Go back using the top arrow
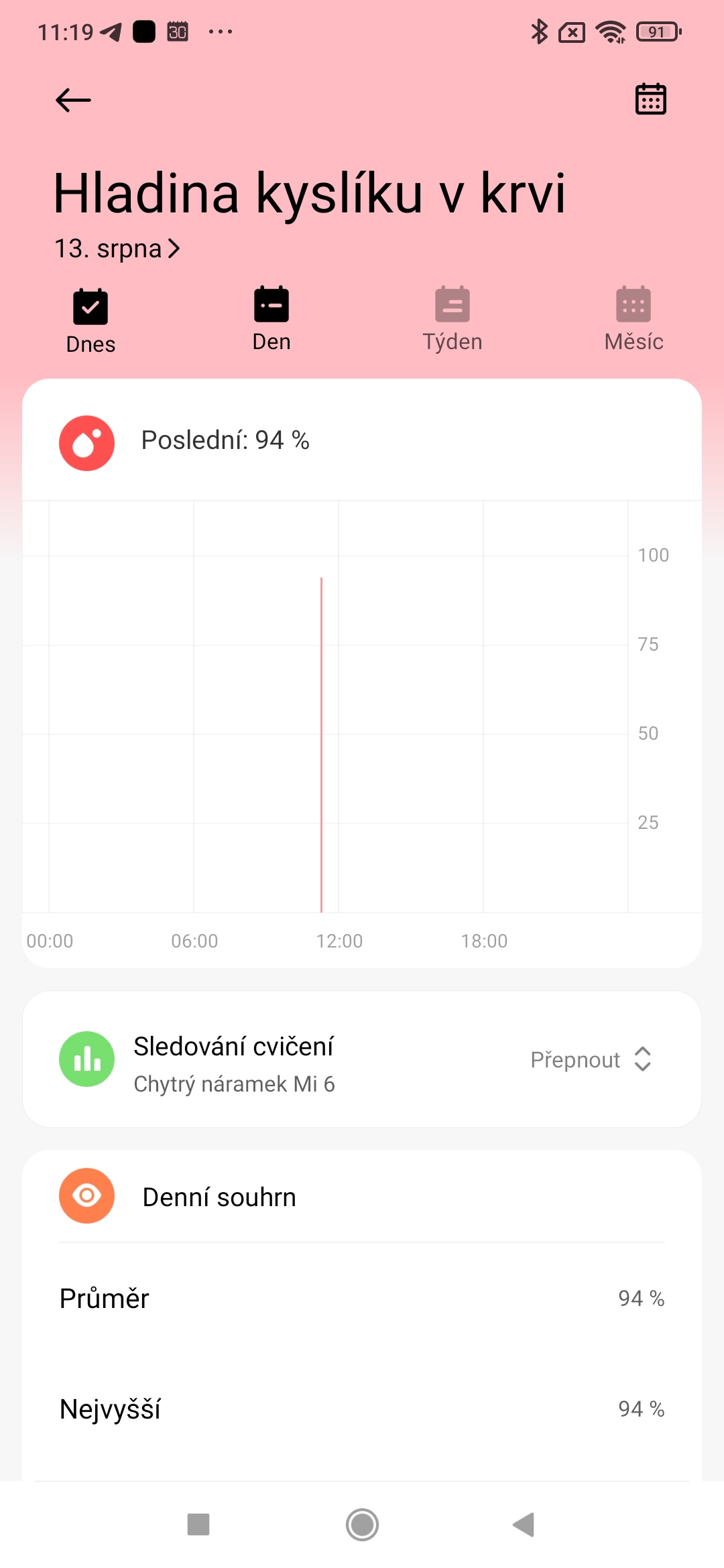Viewport: 724px width, 1568px height. pyautogui.click(x=73, y=101)
